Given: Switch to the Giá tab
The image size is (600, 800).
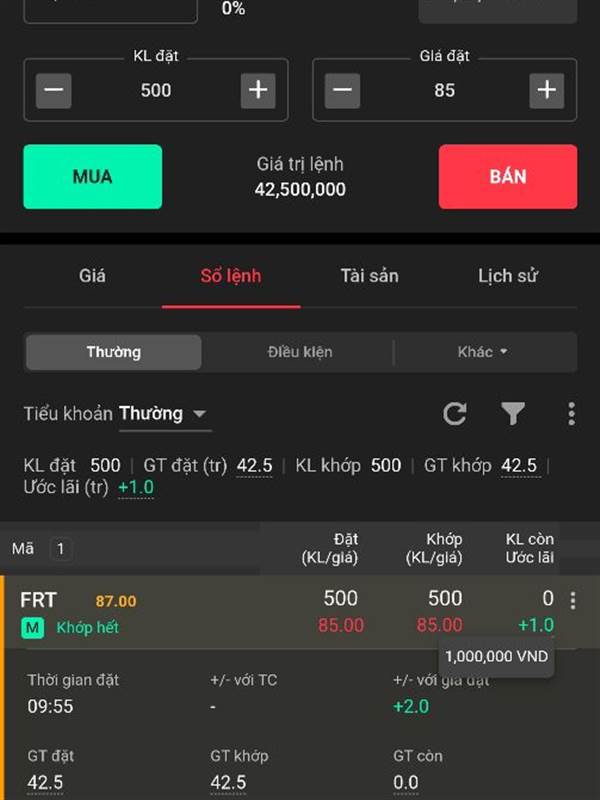Looking at the screenshot, I should click(x=92, y=276).
